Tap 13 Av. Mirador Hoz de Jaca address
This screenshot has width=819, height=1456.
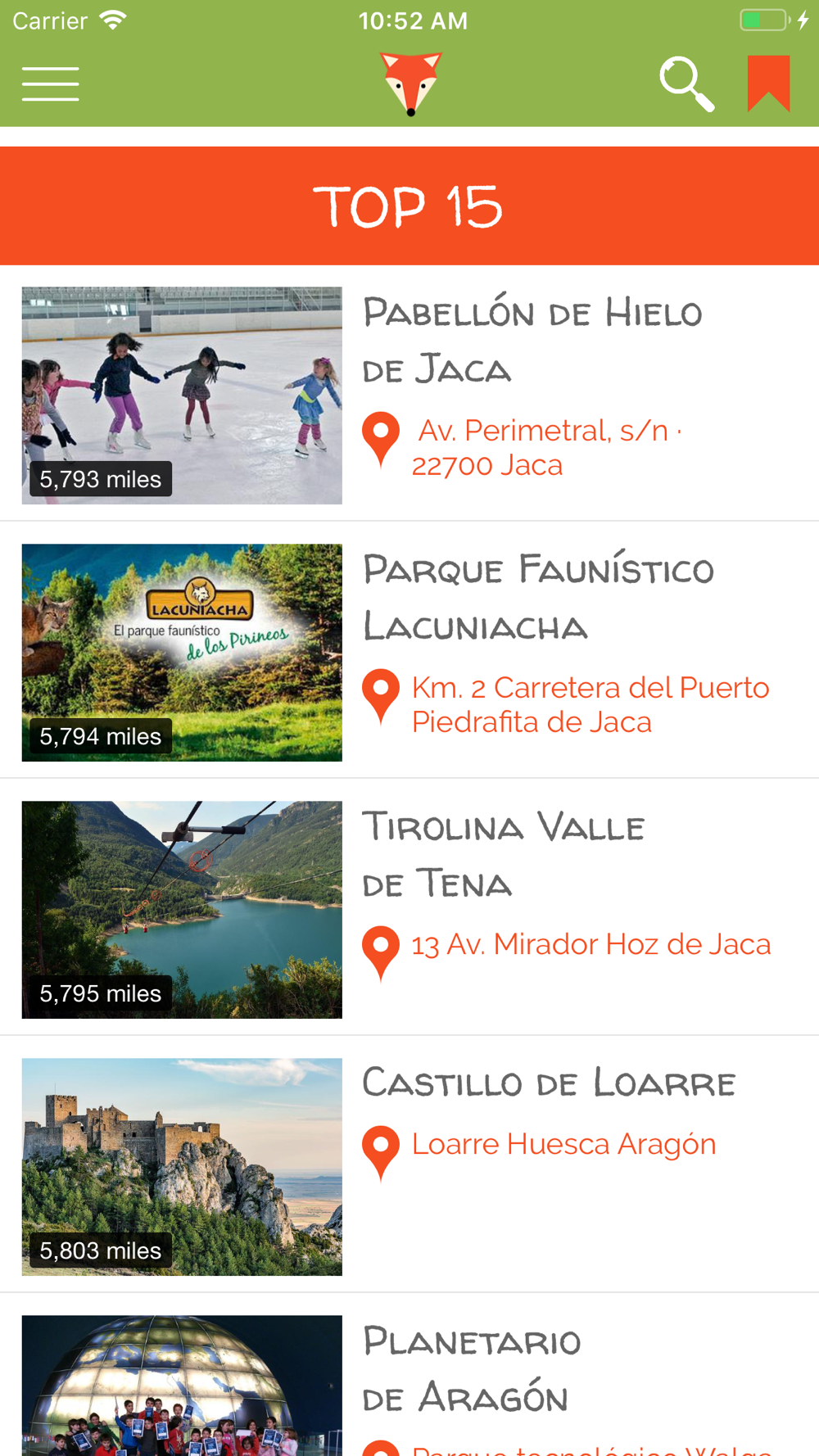click(x=590, y=944)
